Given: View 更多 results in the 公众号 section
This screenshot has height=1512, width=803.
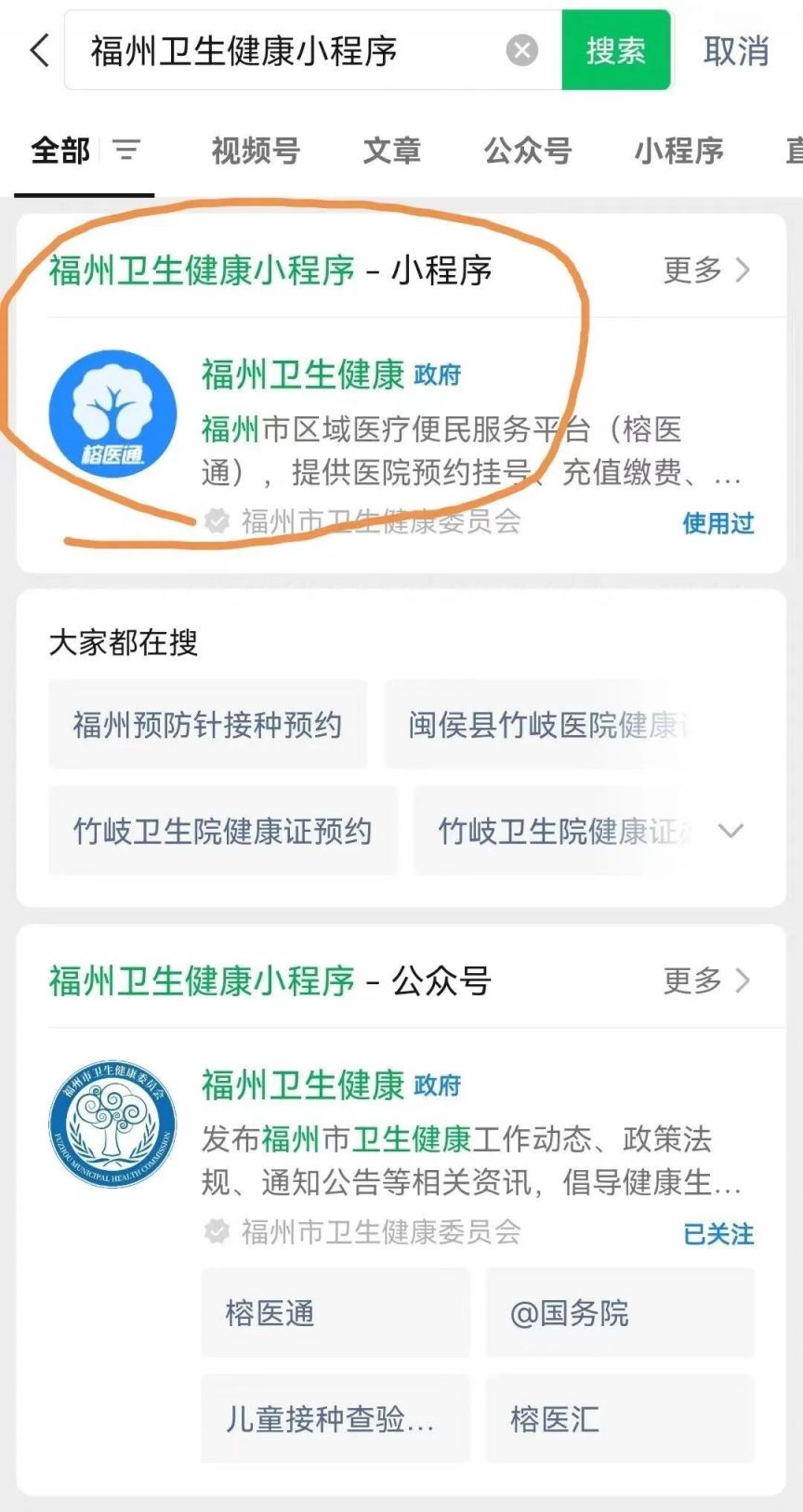Looking at the screenshot, I should 706,980.
